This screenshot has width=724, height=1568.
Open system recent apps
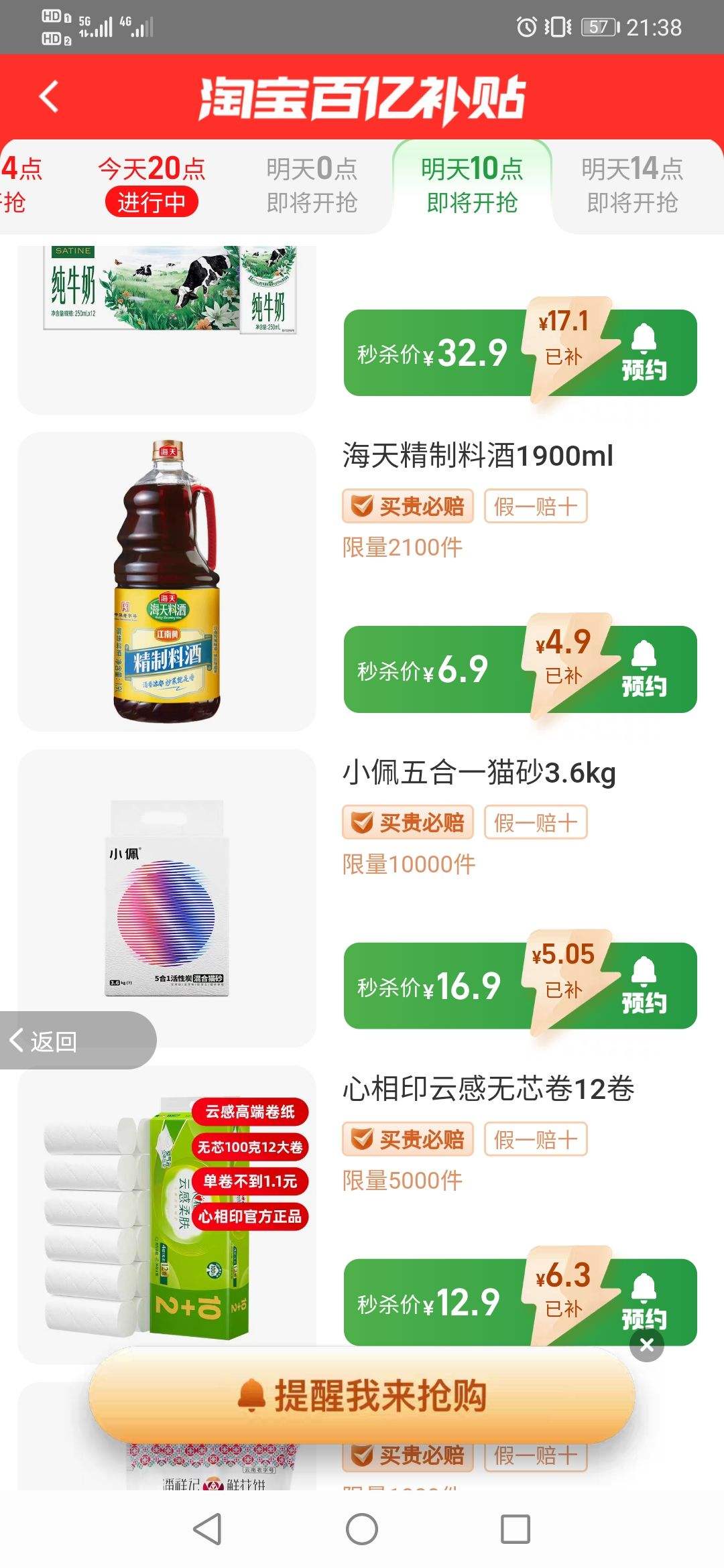coord(516,1529)
